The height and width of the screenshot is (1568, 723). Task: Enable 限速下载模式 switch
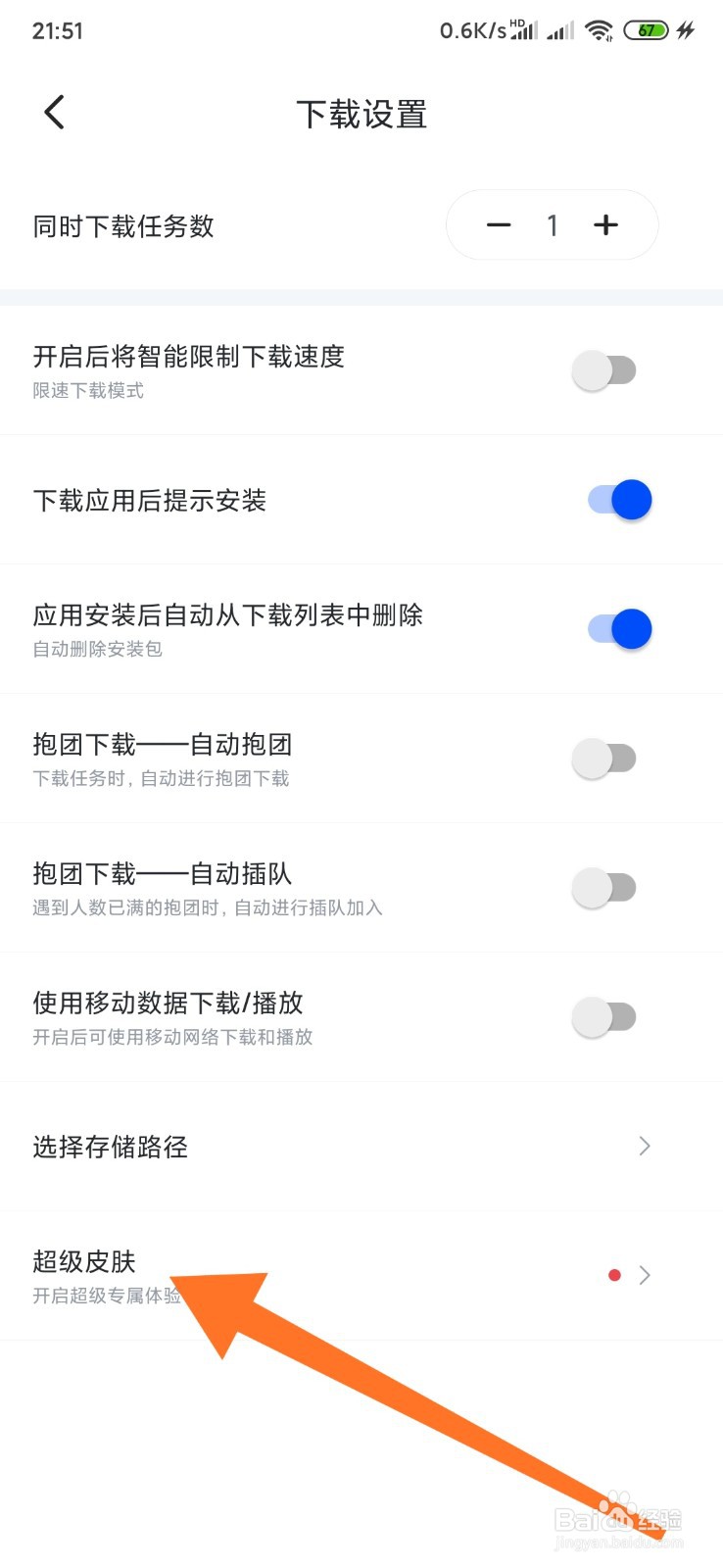604,370
